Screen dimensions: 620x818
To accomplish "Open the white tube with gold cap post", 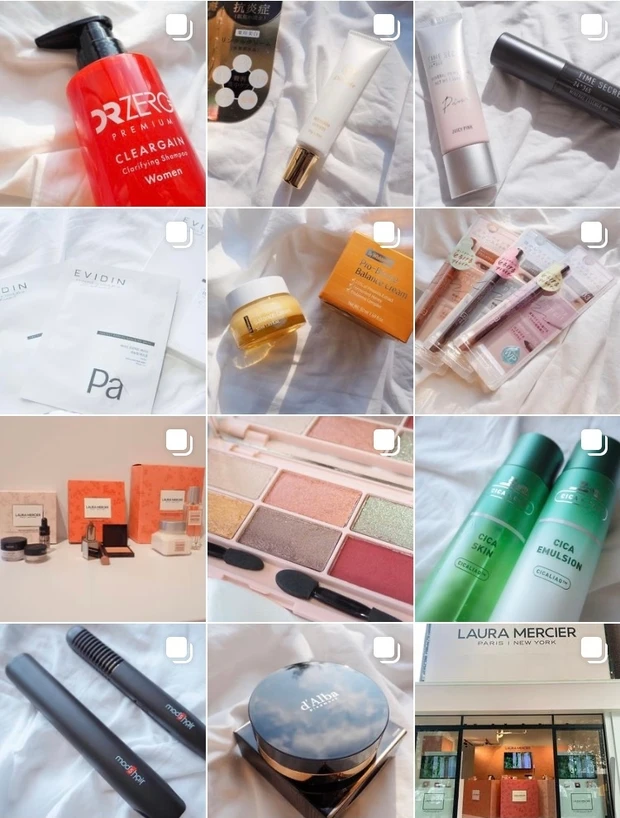I will pyautogui.click(x=310, y=103).
